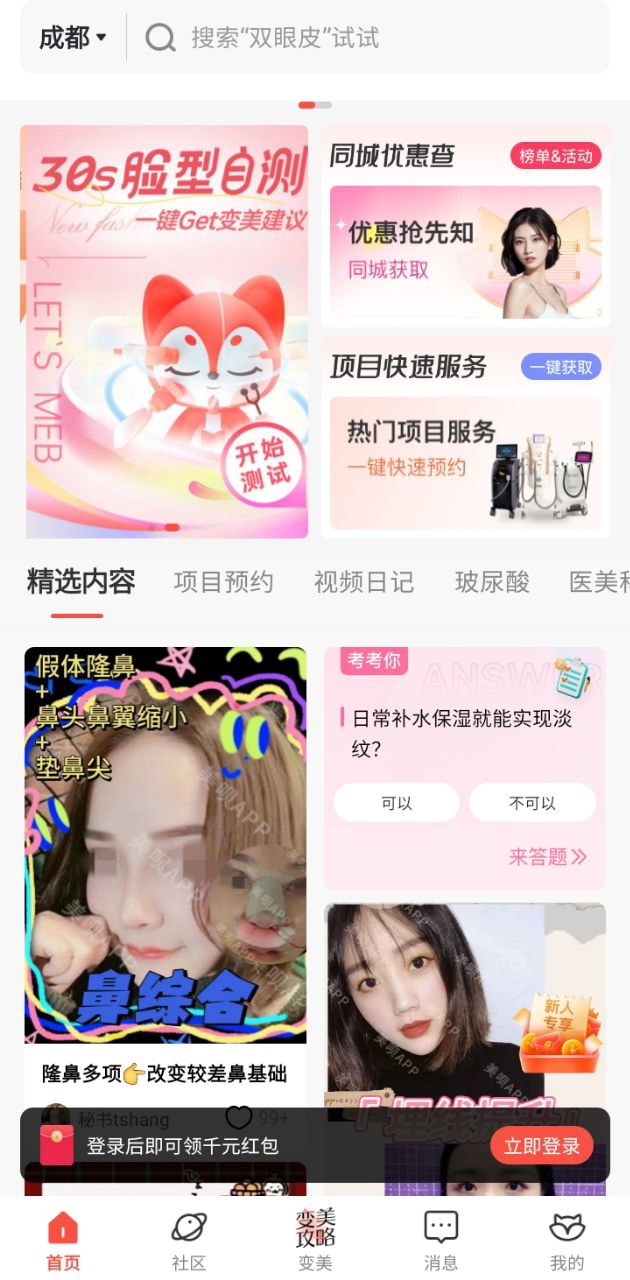Tap the 榜单&活动 badge
Viewport: 630px width, 1280px height.
[556, 156]
